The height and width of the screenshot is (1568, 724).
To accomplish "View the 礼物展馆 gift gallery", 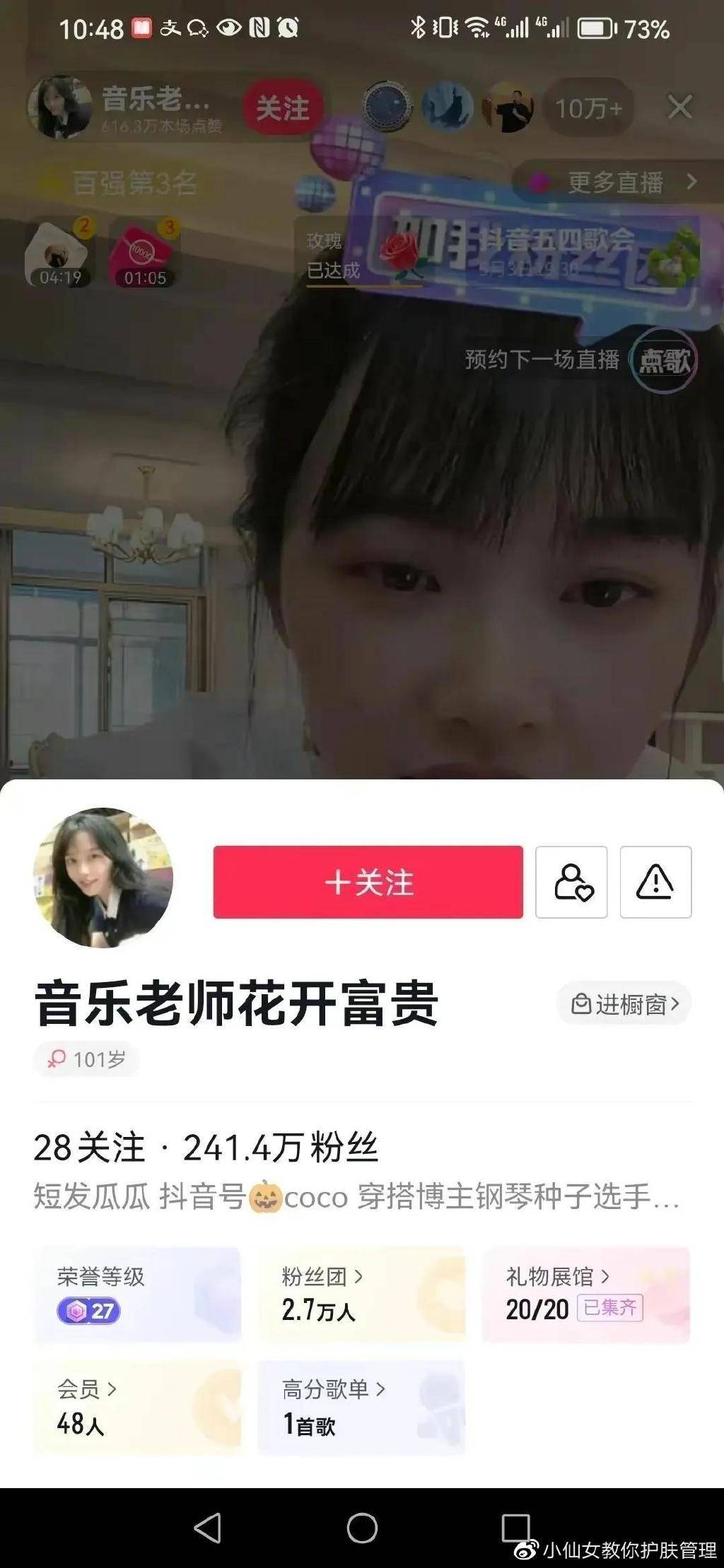I will click(585, 1295).
